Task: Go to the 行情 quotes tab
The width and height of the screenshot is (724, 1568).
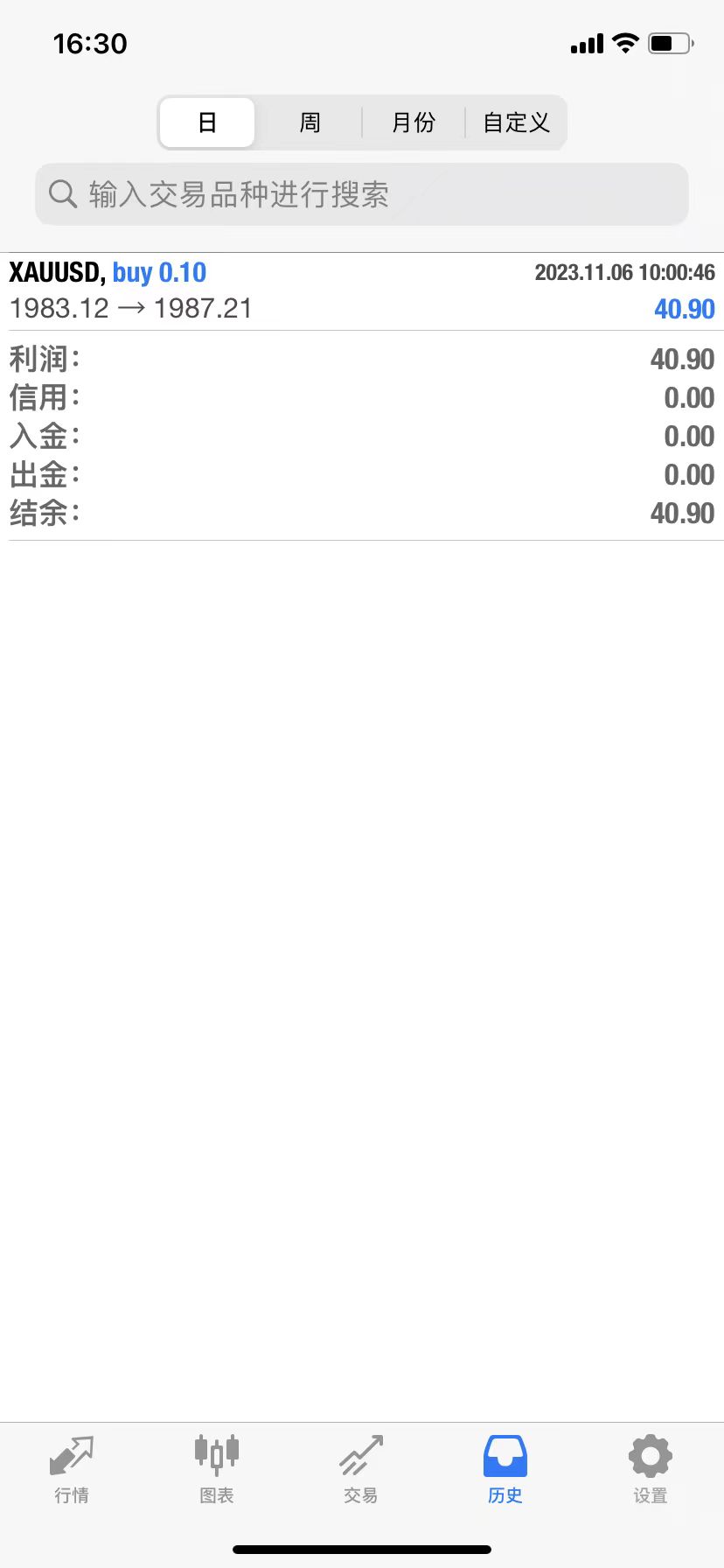Action: (72, 1470)
